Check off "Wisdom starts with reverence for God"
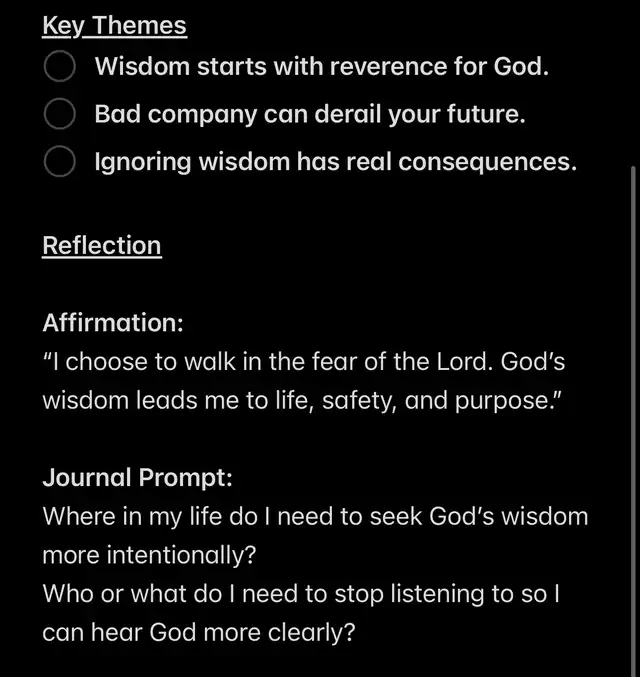The width and height of the screenshot is (640, 677). click(60, 67)
